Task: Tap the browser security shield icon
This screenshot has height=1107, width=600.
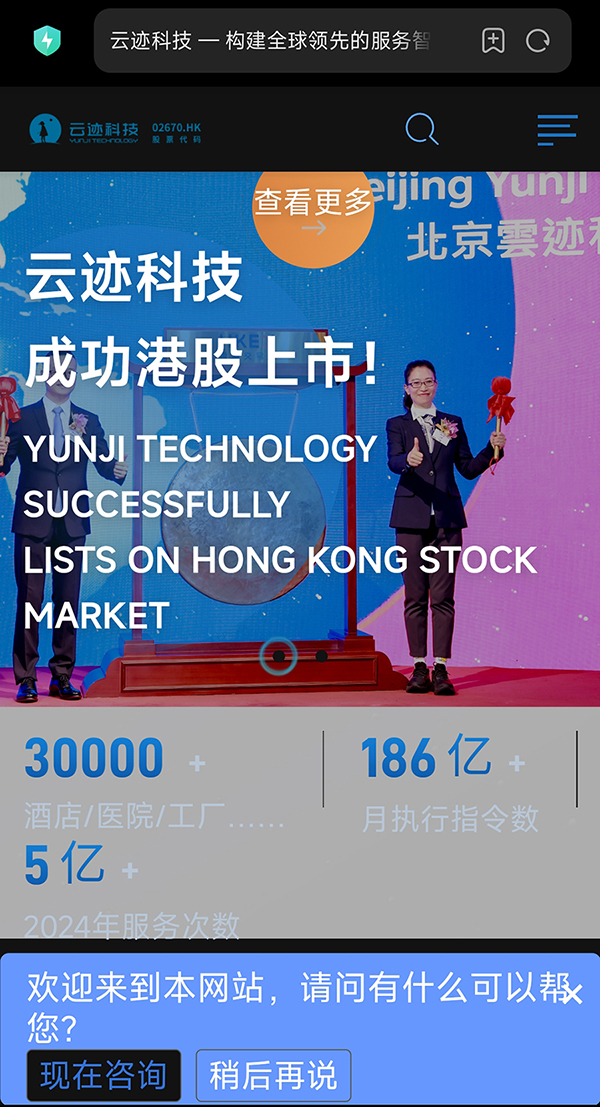Action: coord(47,41)
